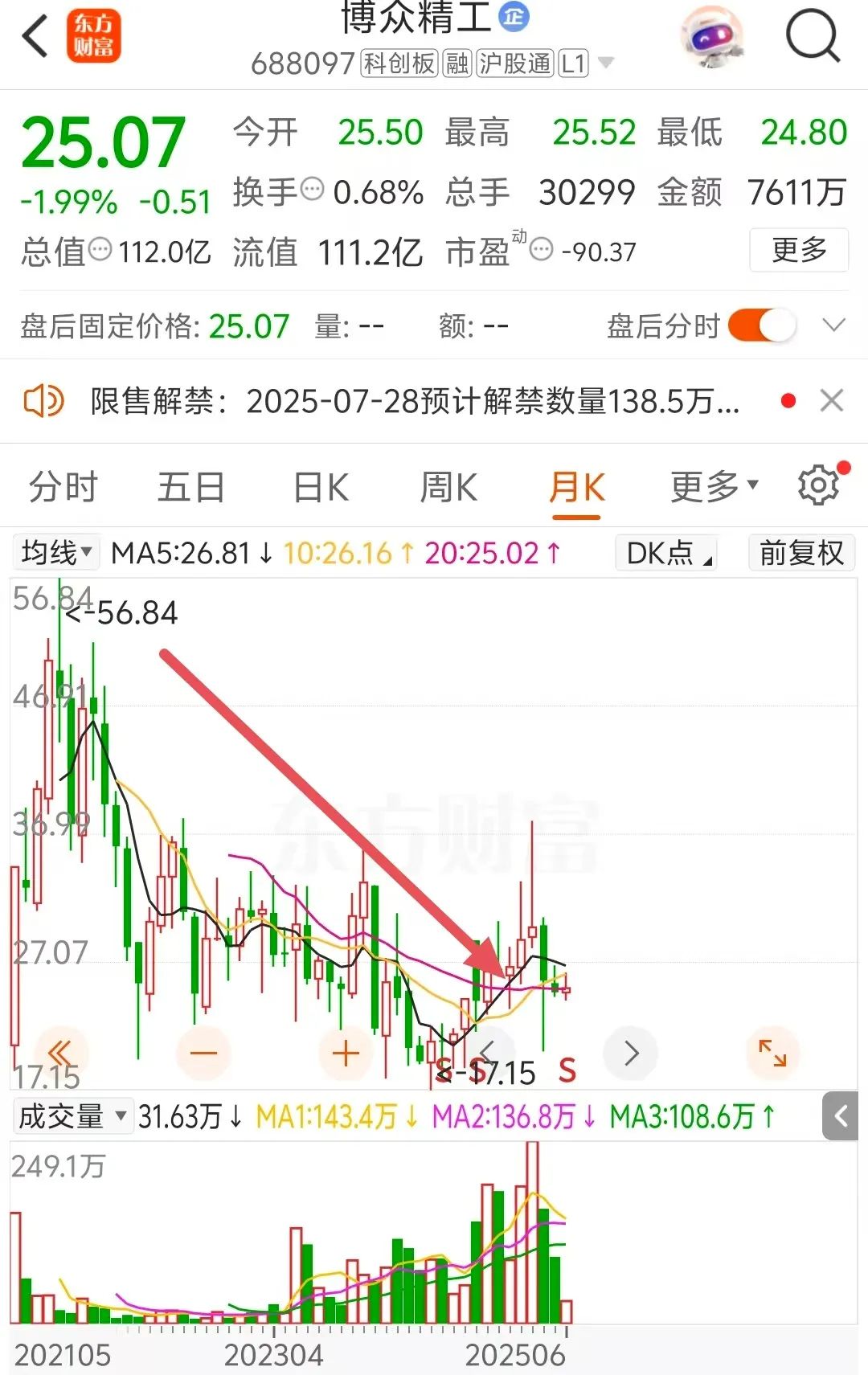The image size is (868, 1375).
Task: Open chart settings gear icon
Action: [818, 485]
